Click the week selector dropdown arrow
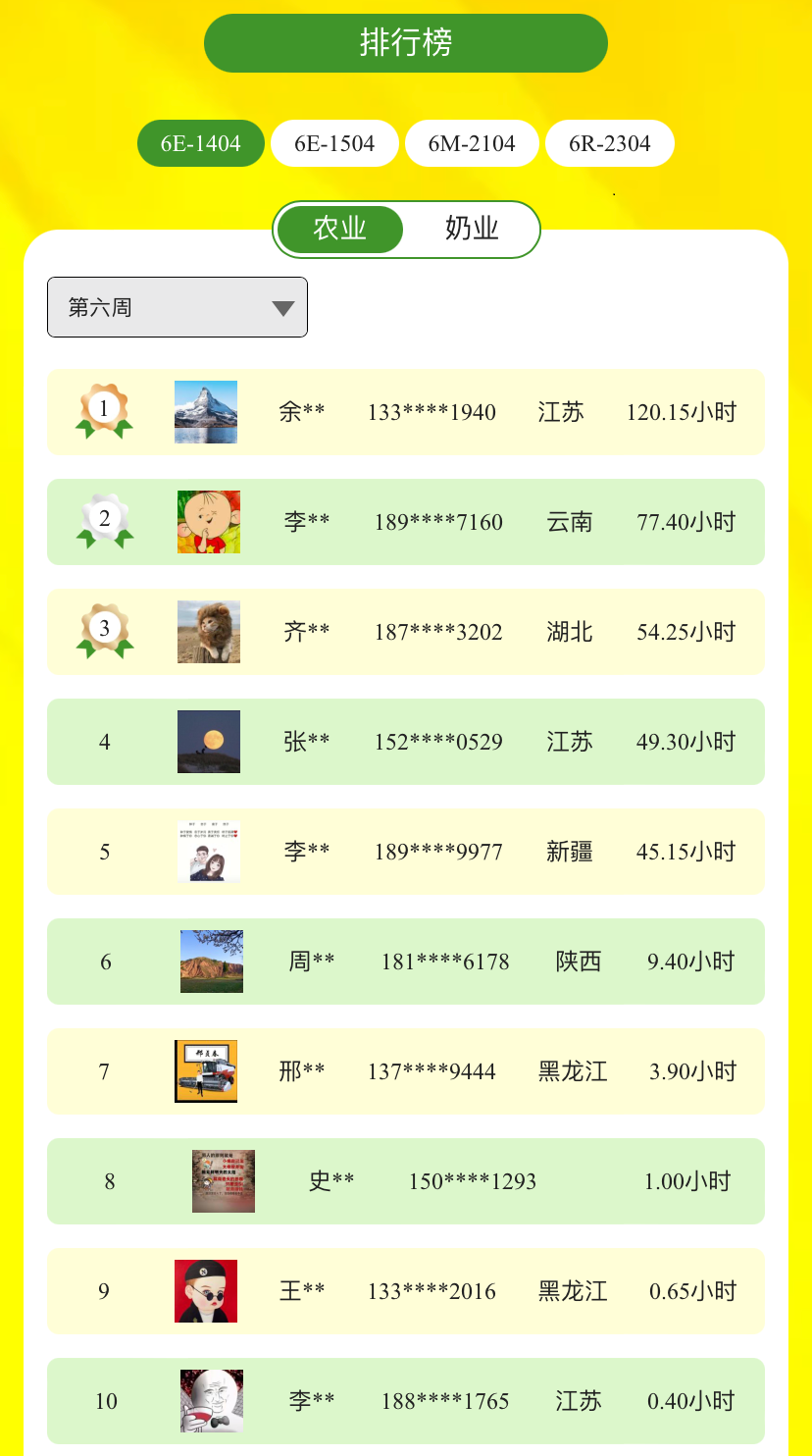Screen dimensions: 812x1456 (283, 306)
